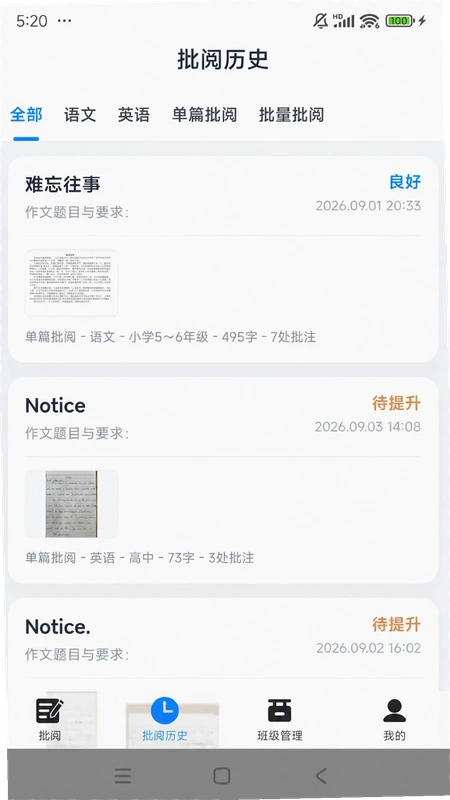Open the Notice record dated 2026.09.03
This screenshot has height=800, width=450.
coord(223,480)
